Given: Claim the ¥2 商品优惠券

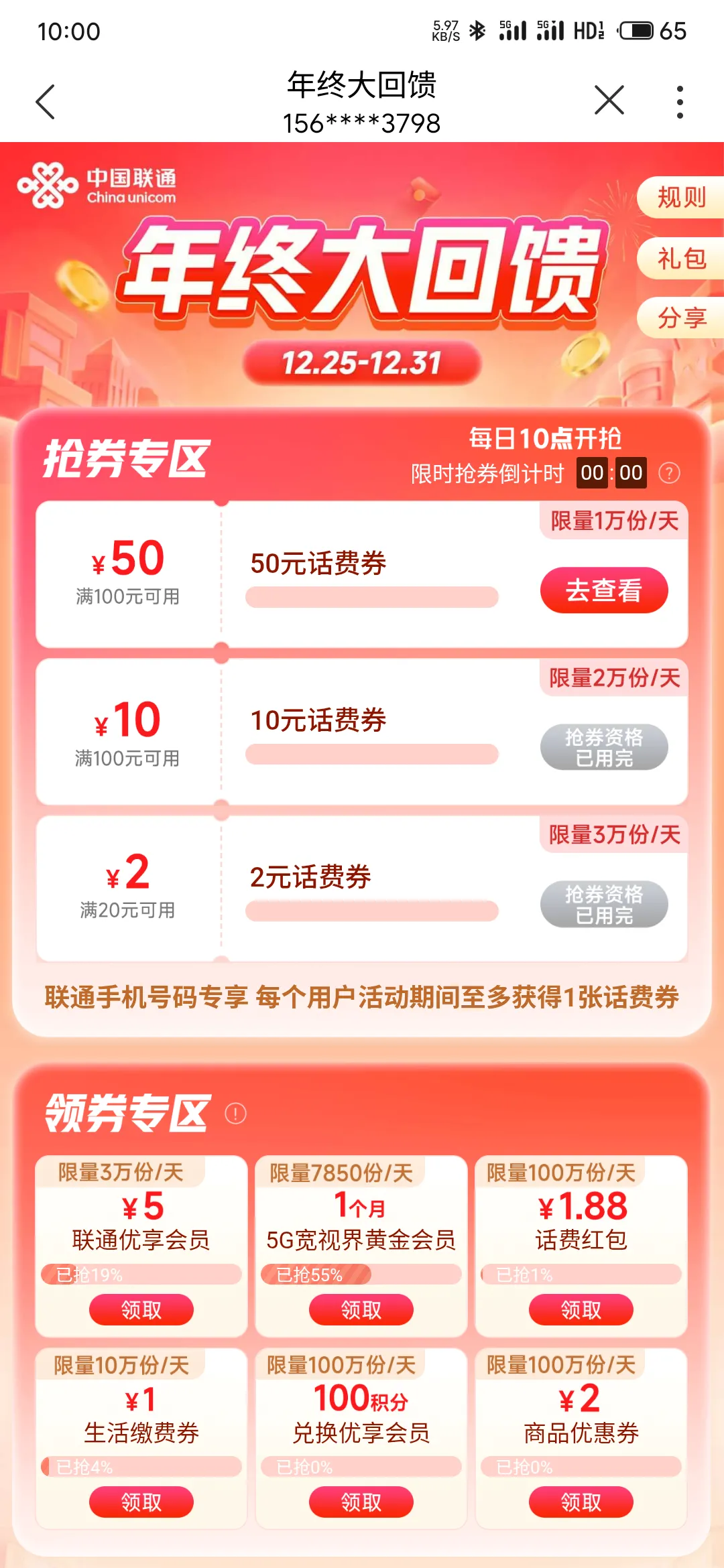Looking at the screenshot, I should [581, 1502].
